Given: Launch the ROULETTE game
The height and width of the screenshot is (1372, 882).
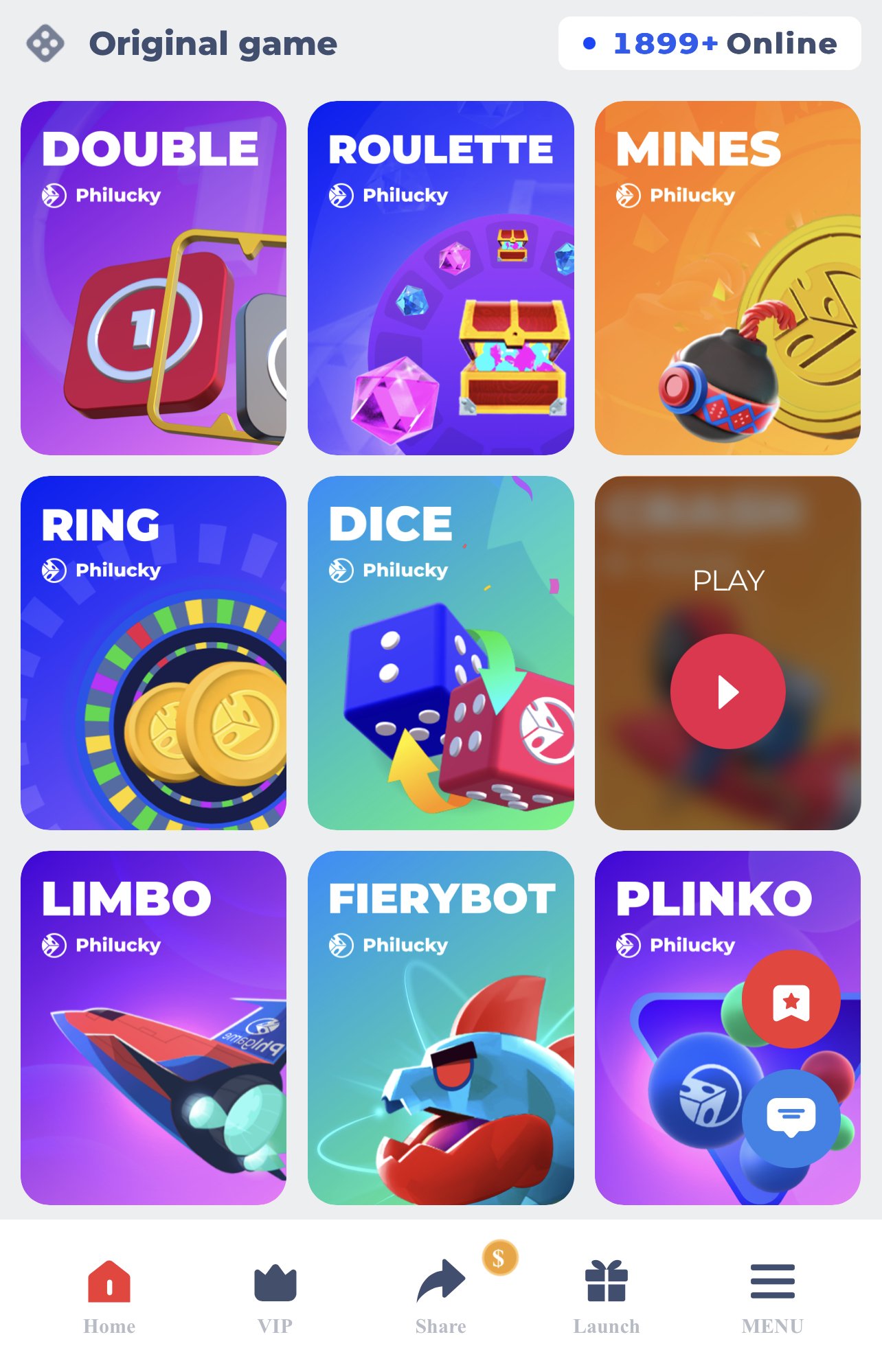Looking at the screenshot, I should 441,277.
